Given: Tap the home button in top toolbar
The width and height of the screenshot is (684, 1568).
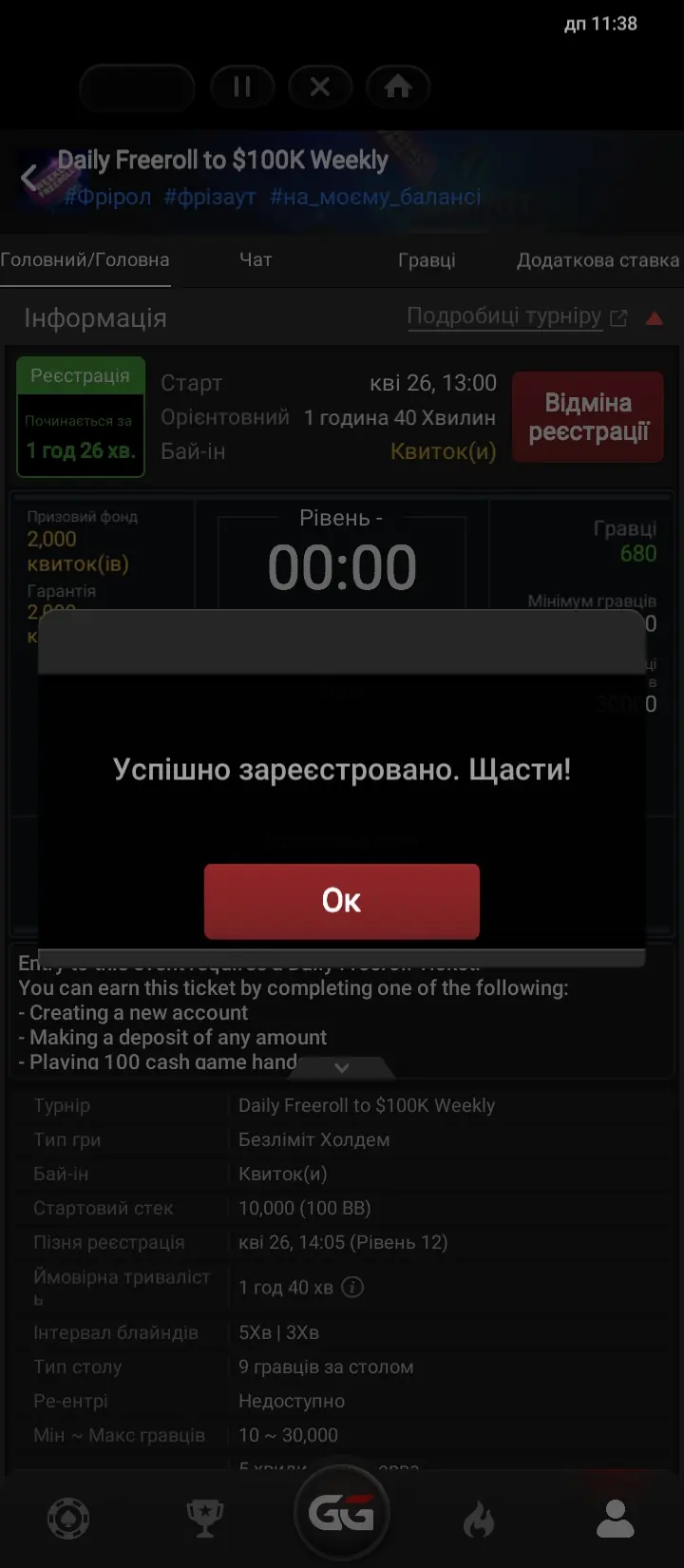Looking at the screenshot, I should click(x=398, y=87).
